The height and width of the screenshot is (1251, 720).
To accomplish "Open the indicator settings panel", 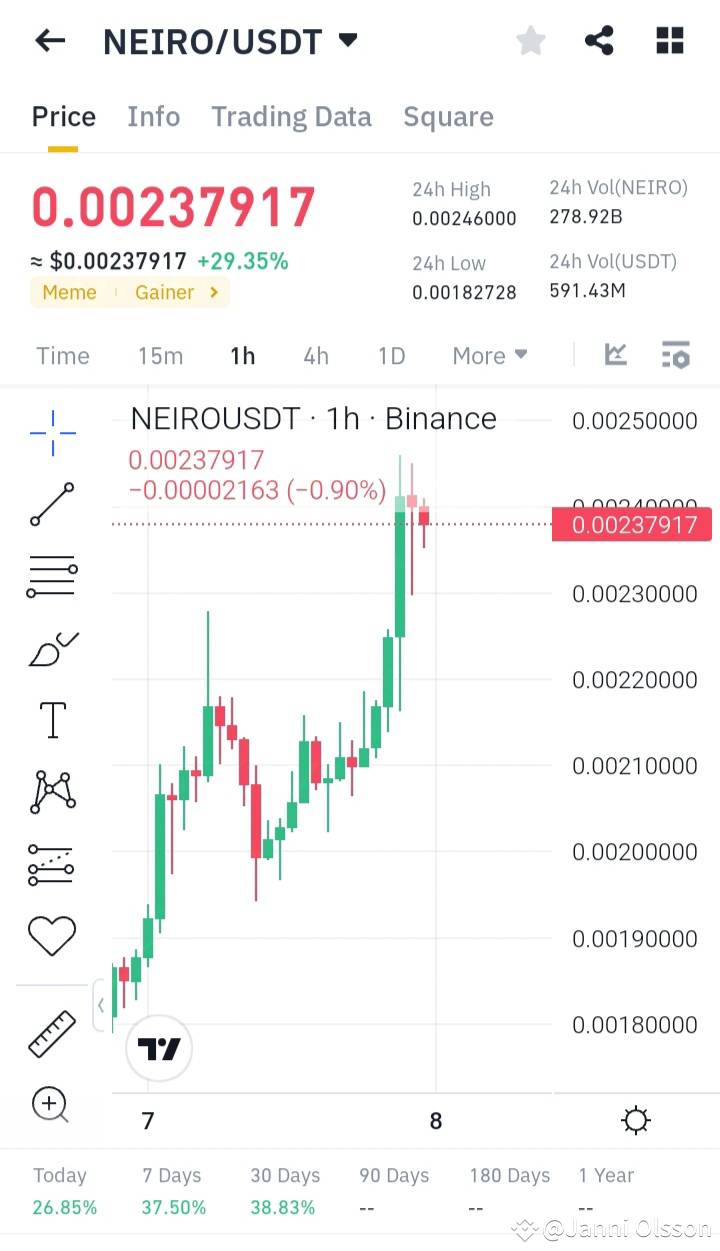I will (676, 355).
